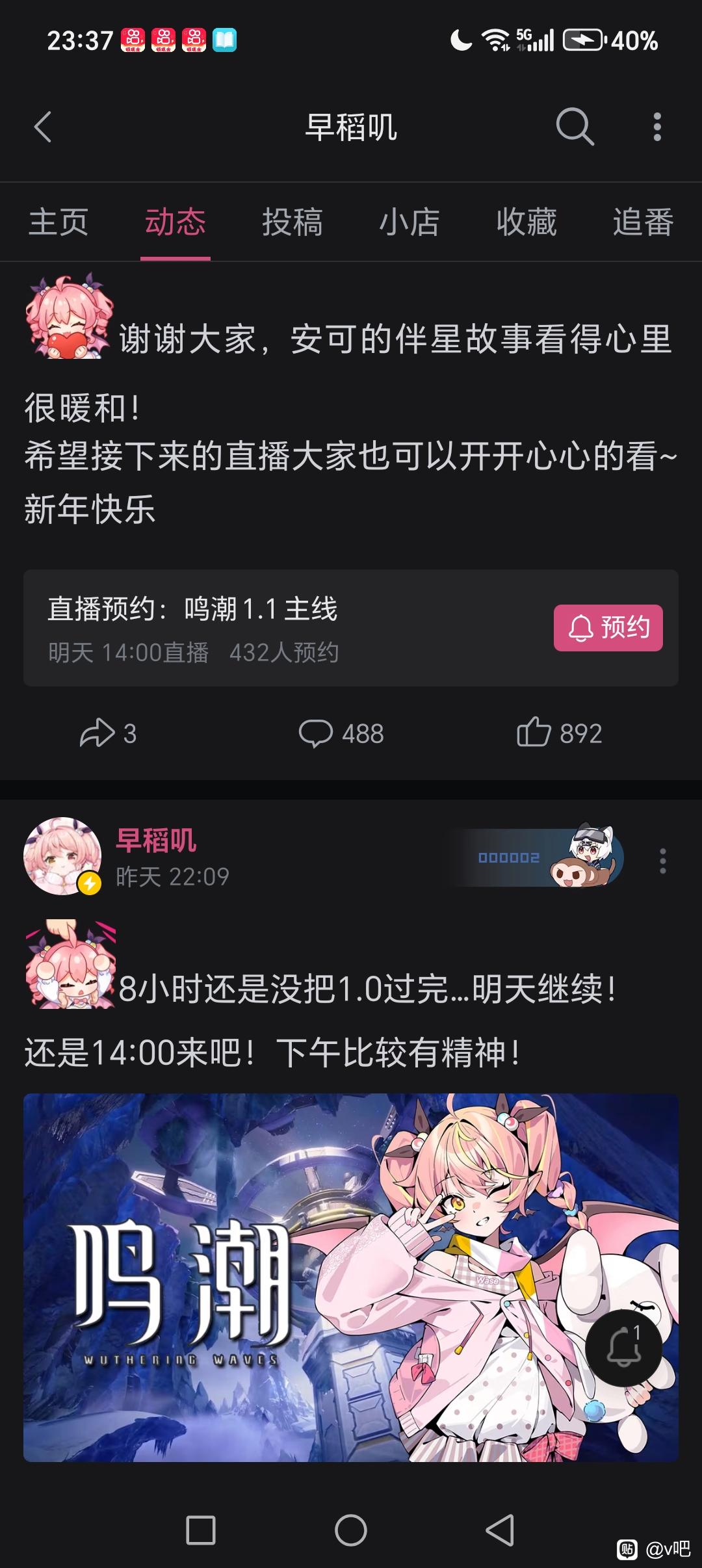Tap the floating notification bell button
The height and width of the screenshot is (1568, 702).
623,1348
